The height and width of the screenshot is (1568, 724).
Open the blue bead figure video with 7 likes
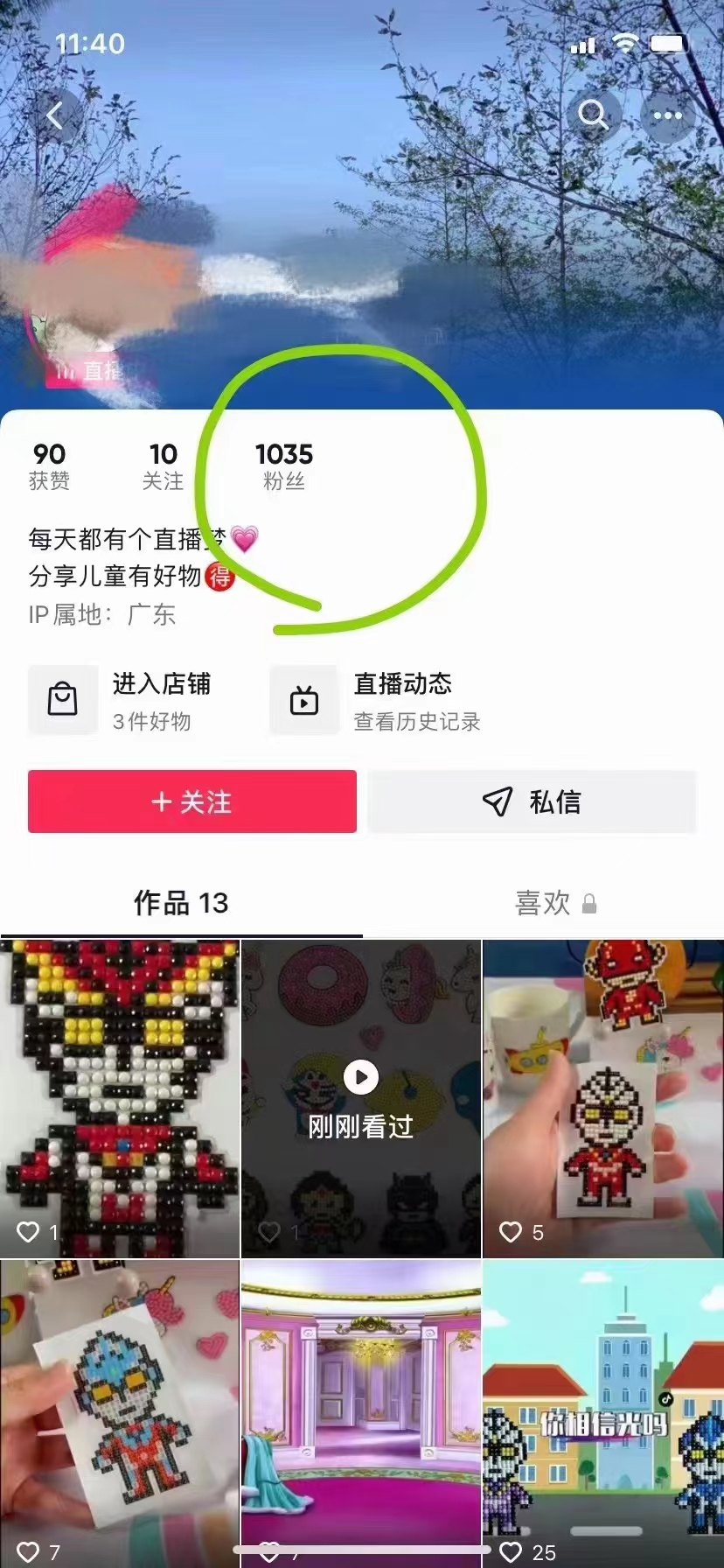point(120,1409)
